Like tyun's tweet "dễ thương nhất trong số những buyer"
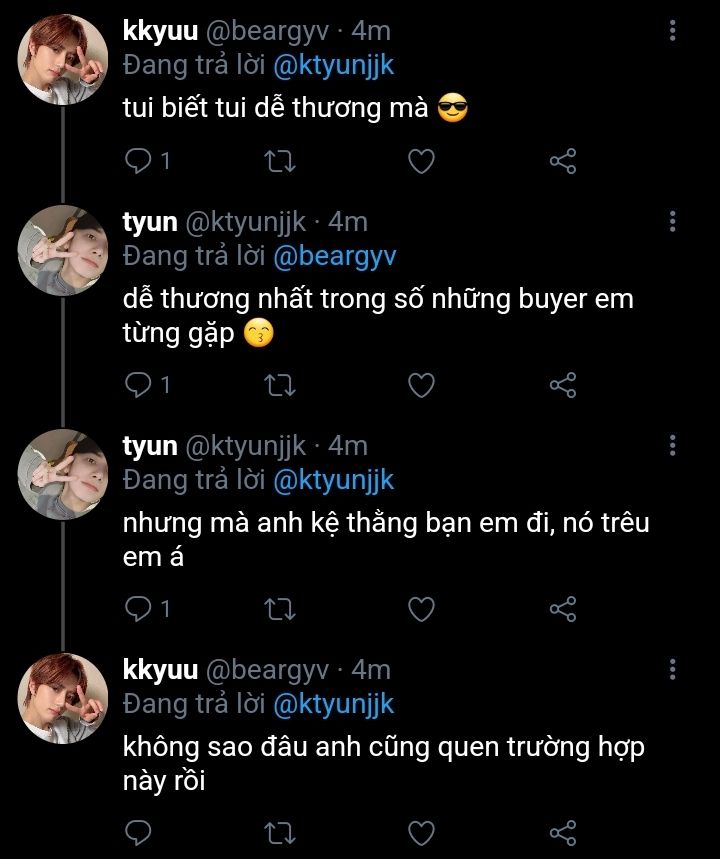 [x=422, y=385]
